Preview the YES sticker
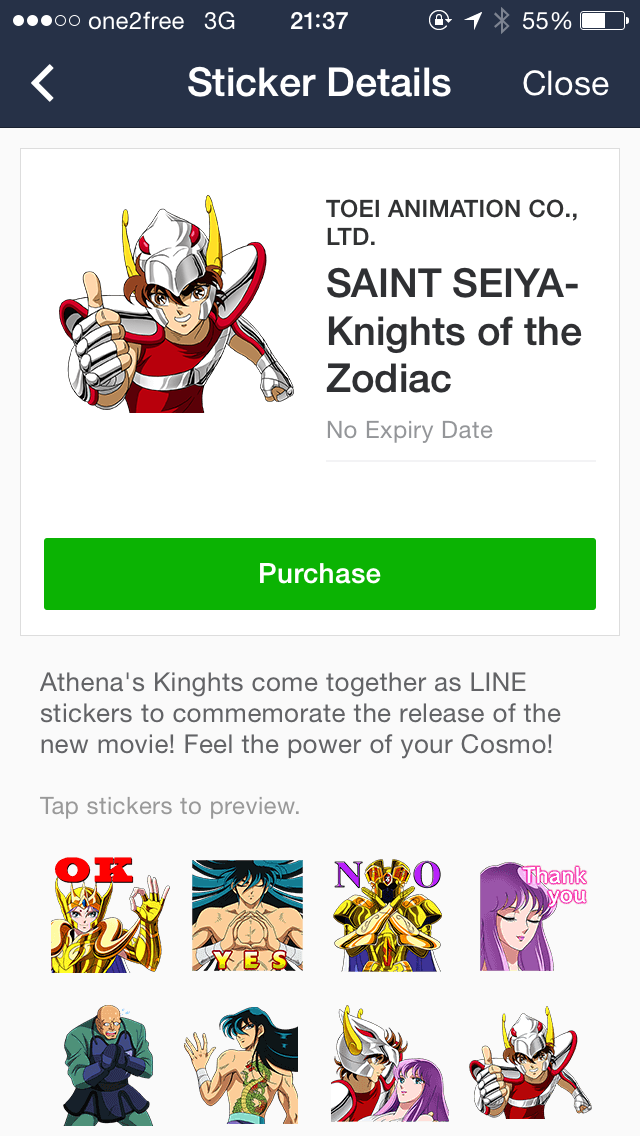The image size is (640, 1136). click(x=247, y=916)
